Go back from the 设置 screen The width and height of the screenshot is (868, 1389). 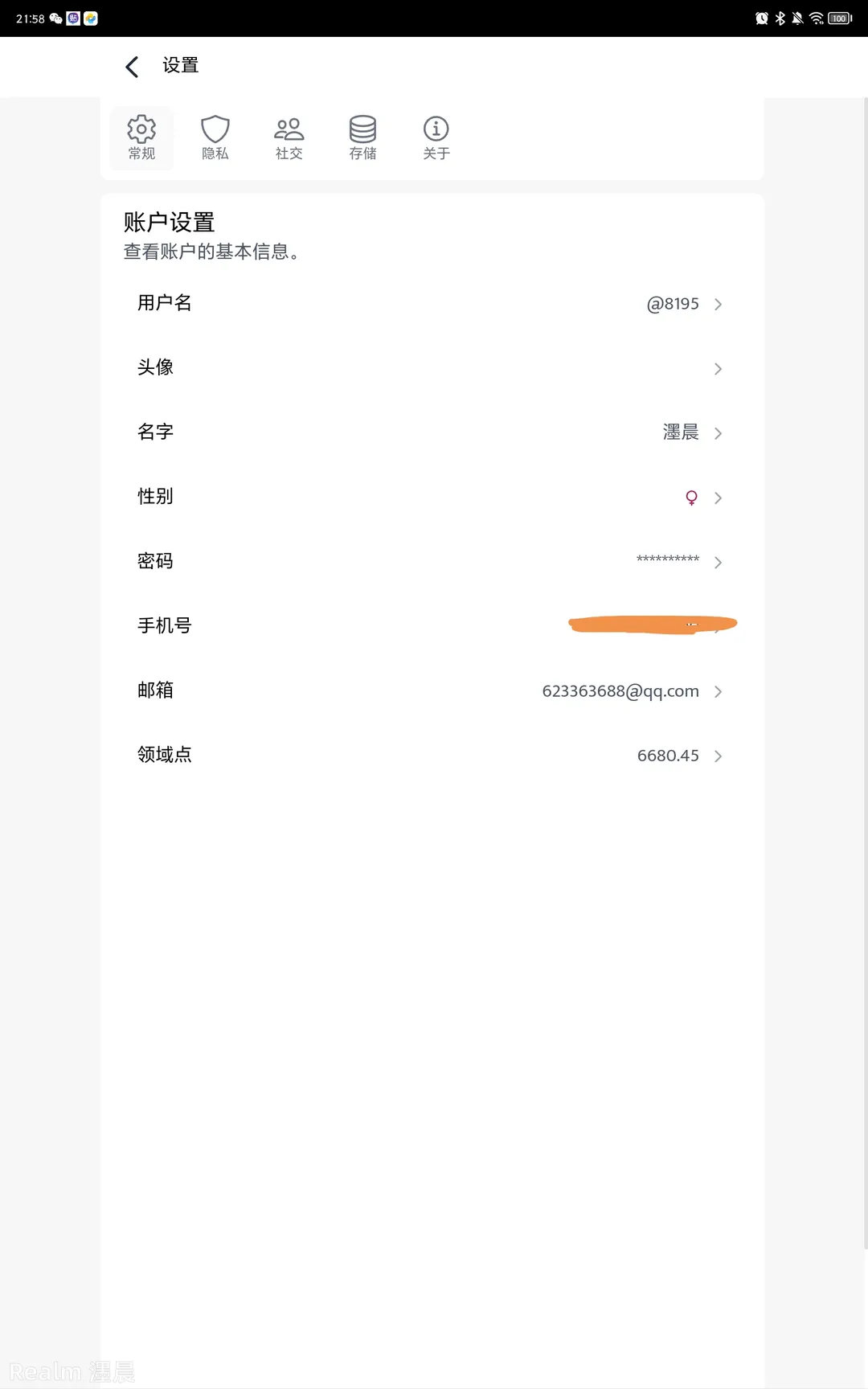point(133,67)
